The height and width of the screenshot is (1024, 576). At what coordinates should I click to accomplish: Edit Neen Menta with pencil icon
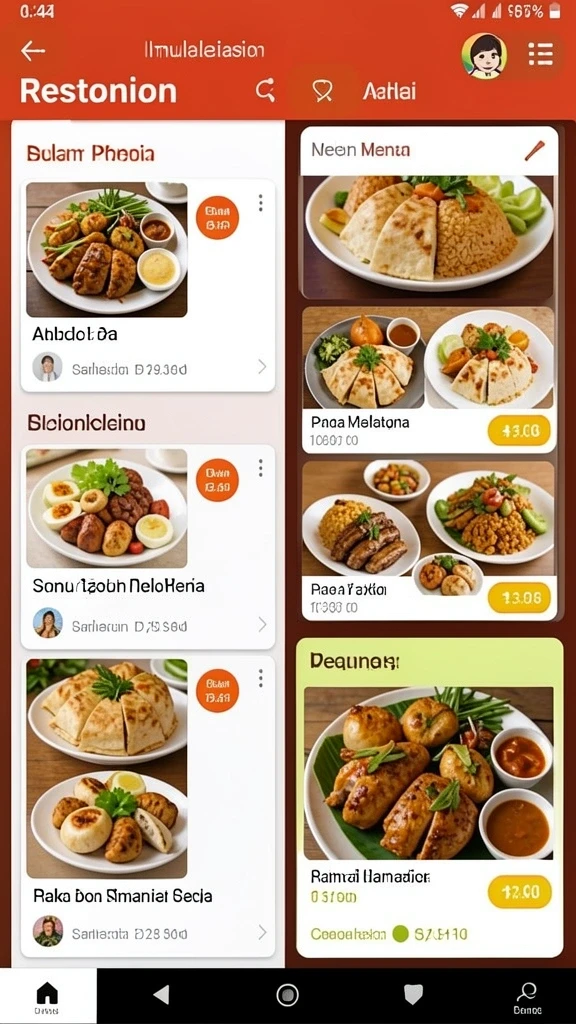pyautogui.click(x=534, y=151)
